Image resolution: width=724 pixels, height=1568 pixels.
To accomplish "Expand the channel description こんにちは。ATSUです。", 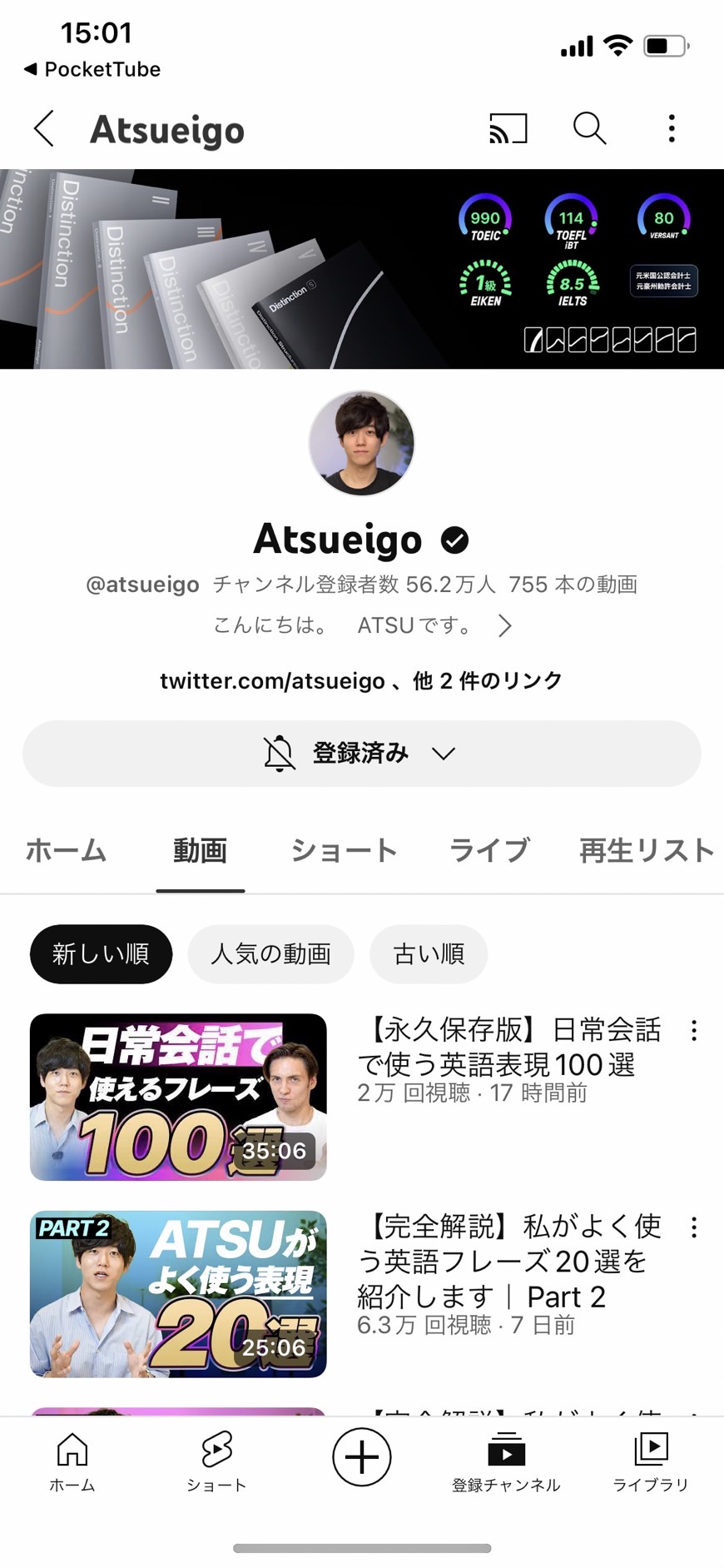I will click(504, 625).
